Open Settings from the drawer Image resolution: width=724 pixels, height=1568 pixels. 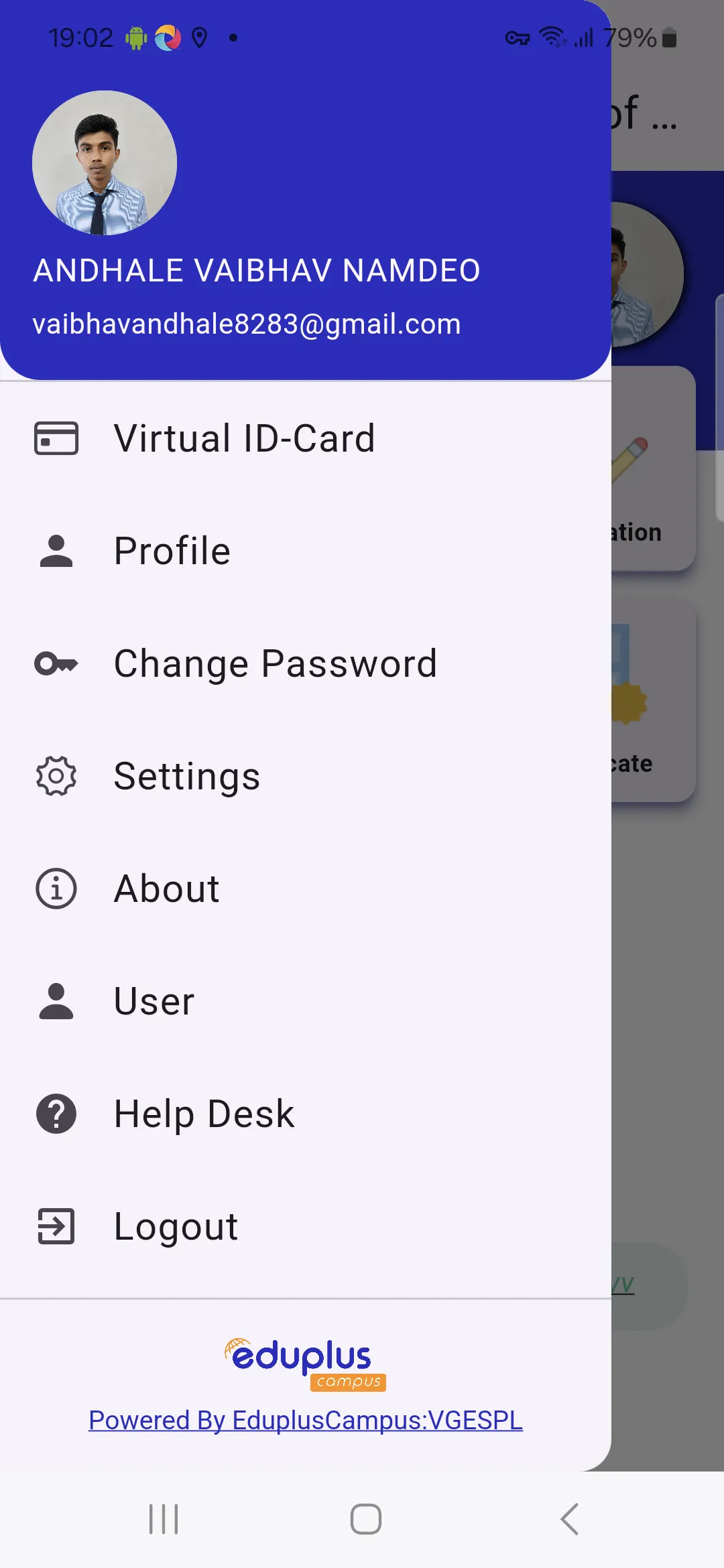[x=186, y=777]
